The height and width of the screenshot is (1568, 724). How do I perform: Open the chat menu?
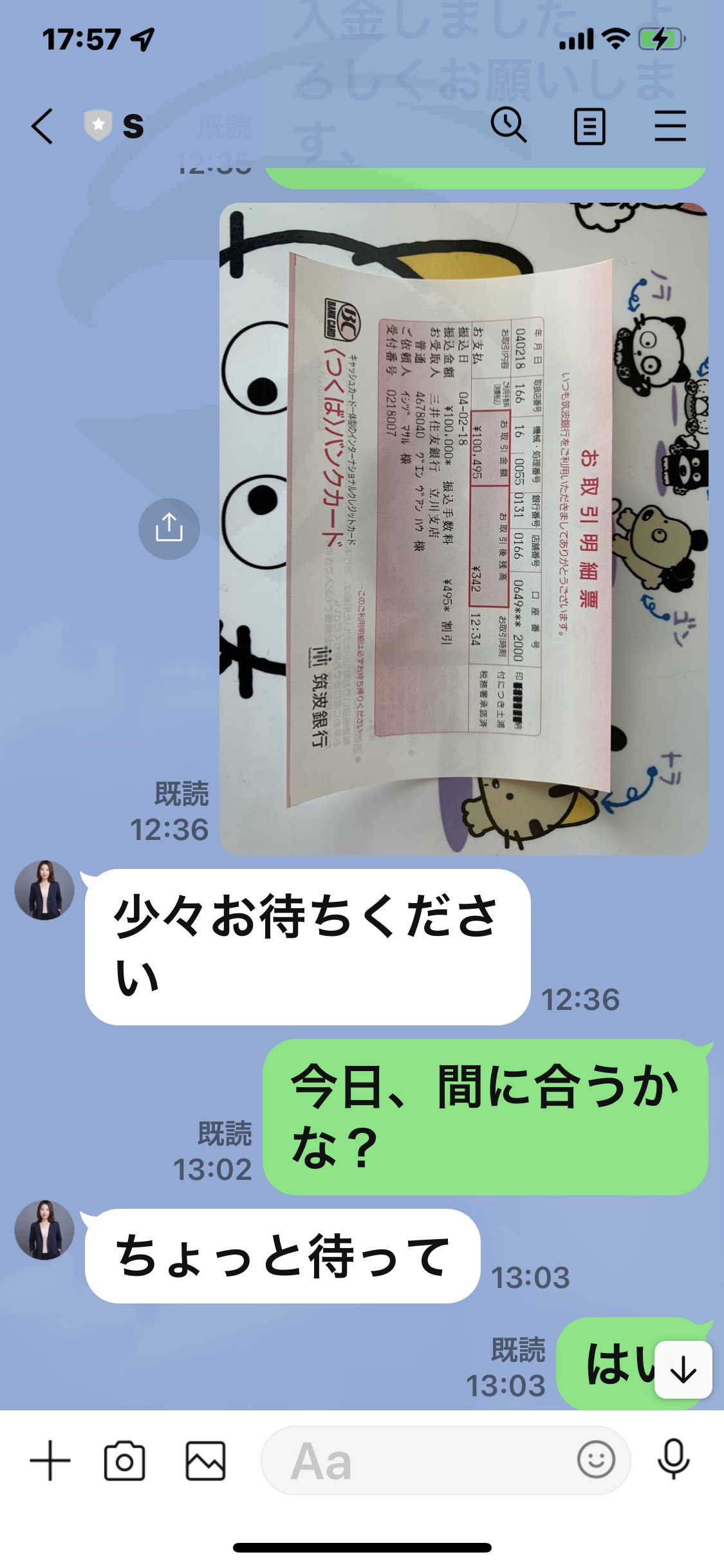point(671,126)
